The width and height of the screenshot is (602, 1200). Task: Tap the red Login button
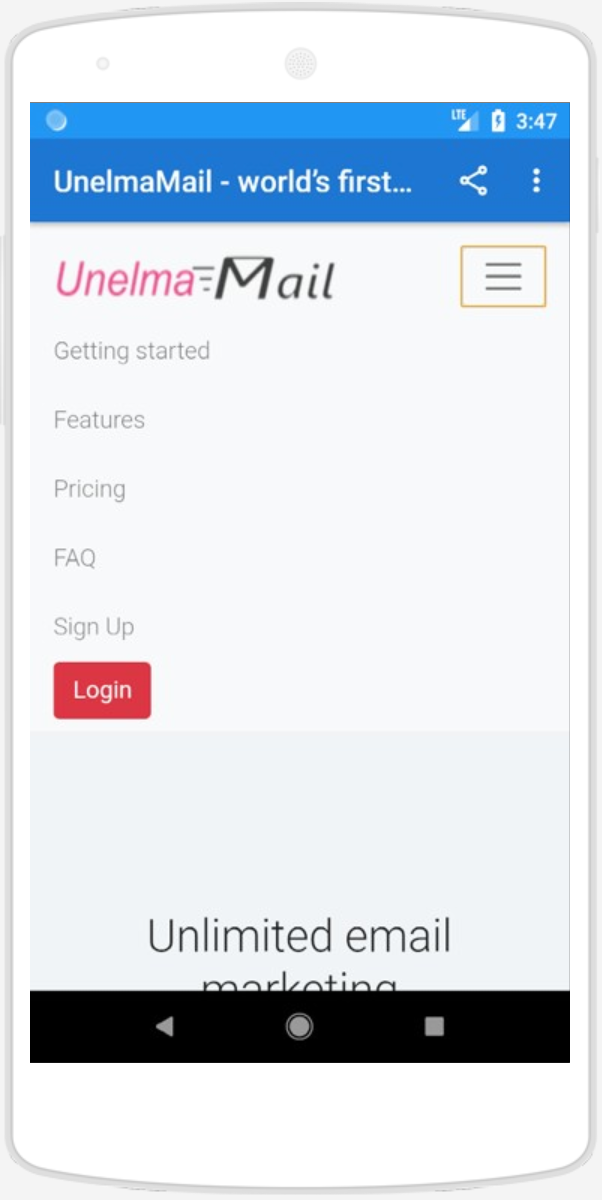point(102,690)
